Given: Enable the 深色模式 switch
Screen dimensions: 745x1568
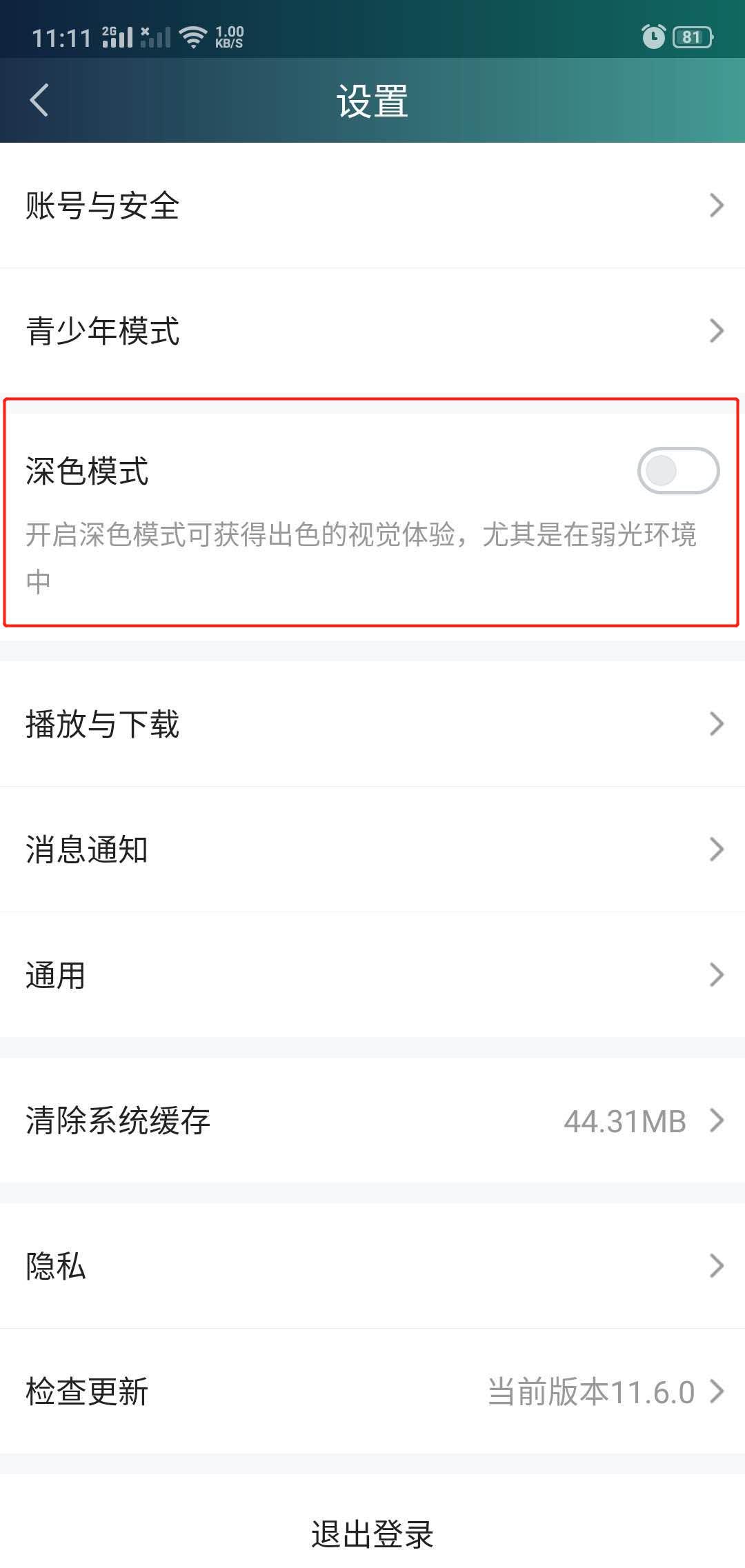Looking at the screenshot, I should pos(677,471).
